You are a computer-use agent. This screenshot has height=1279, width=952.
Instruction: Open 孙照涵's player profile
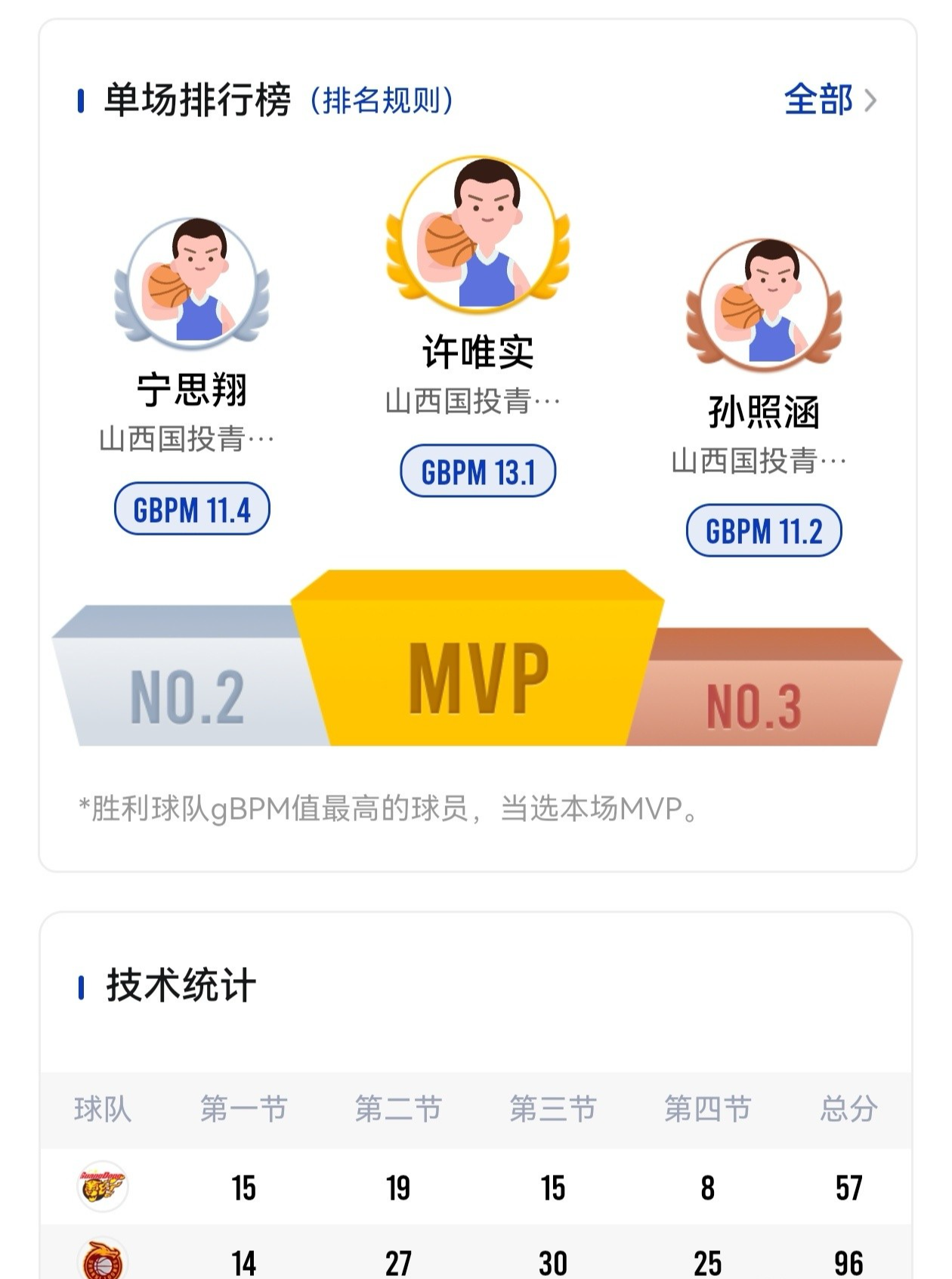pos(764,307)
